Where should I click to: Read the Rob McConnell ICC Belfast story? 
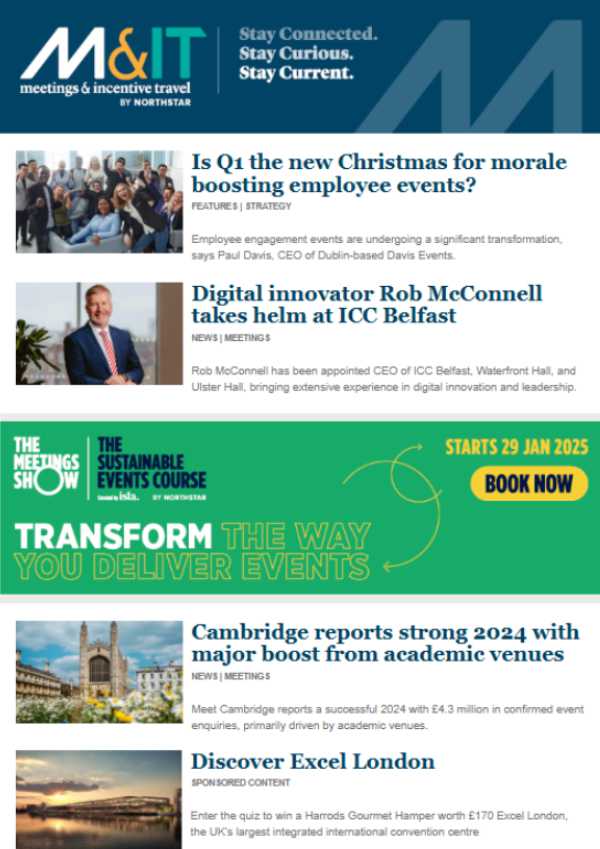pyautogui.click(x=366, y=305)
